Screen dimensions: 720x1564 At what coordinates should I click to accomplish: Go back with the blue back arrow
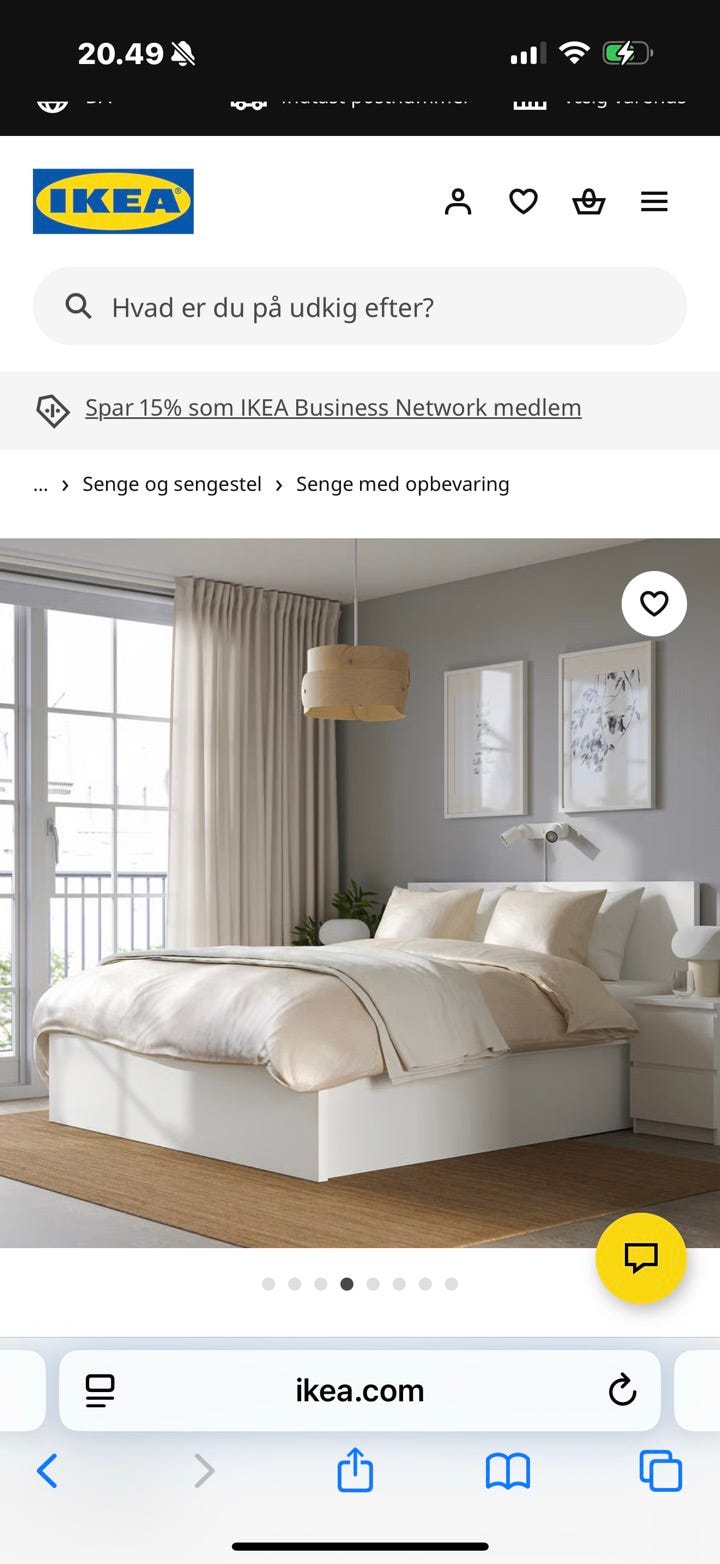click(49, 1471)
